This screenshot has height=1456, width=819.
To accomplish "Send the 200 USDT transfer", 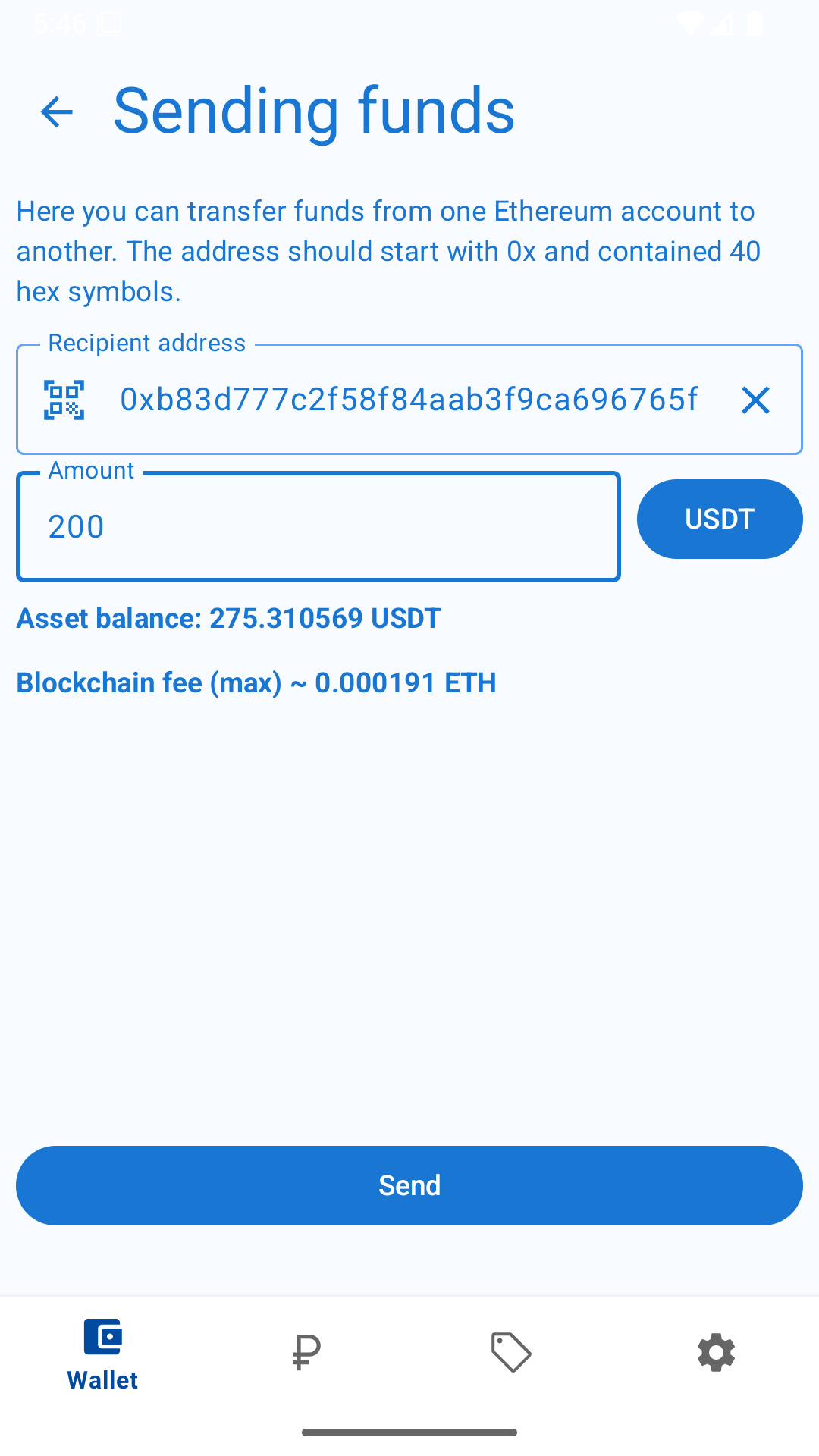I will click(x=409, y=1185).
